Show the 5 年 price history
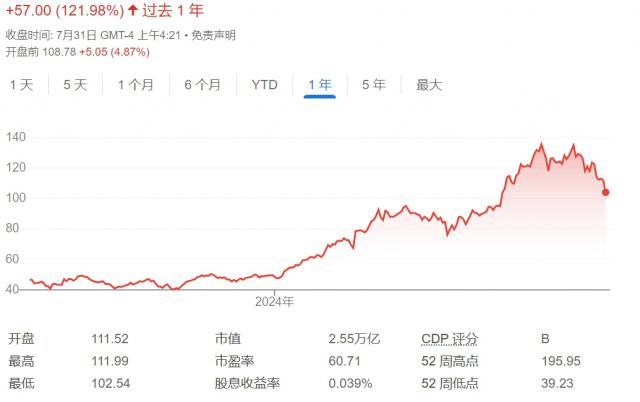640x402 pixels. (x=373, y=85)
